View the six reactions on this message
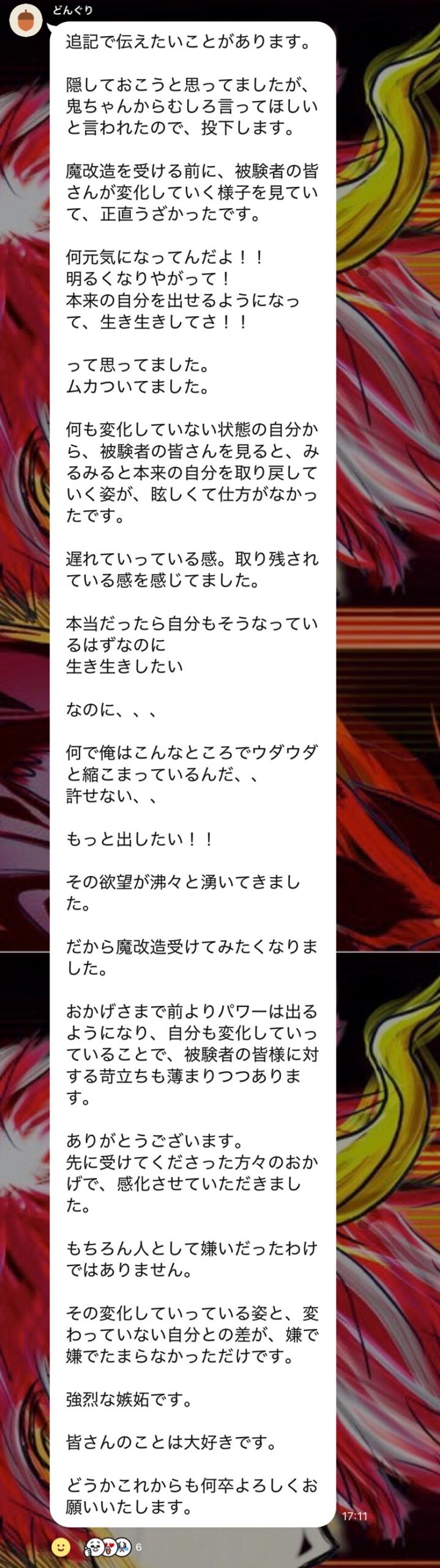Screen dimensions: 440x1568 (x=113, y=1547)
